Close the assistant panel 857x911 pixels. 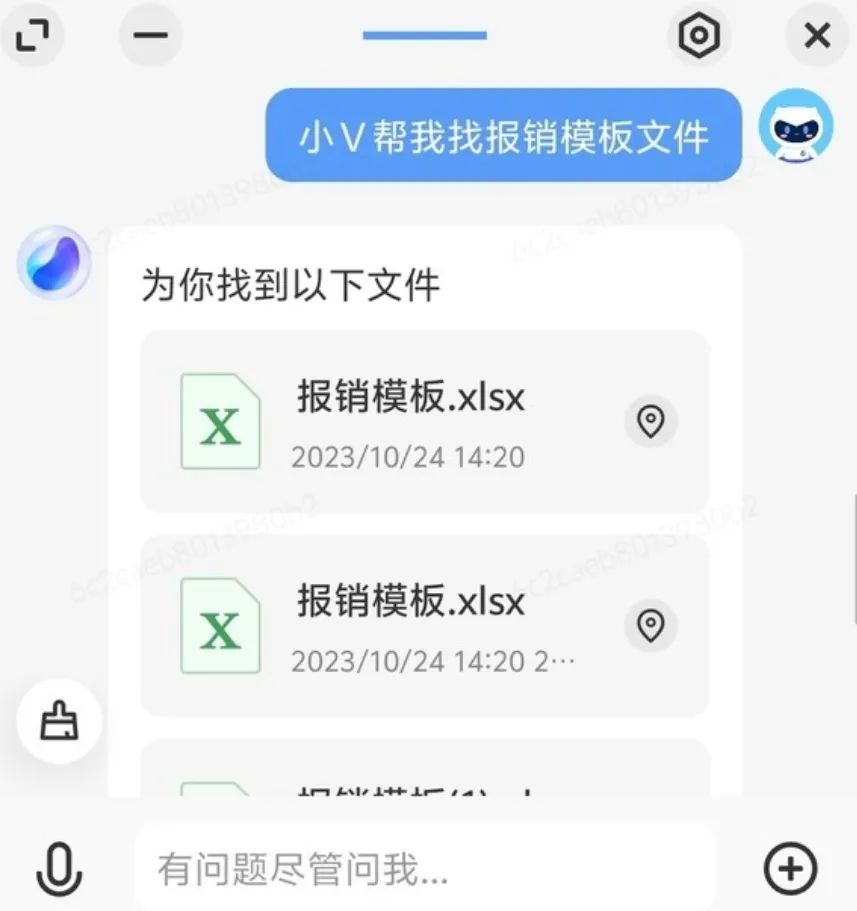(817, 36)
